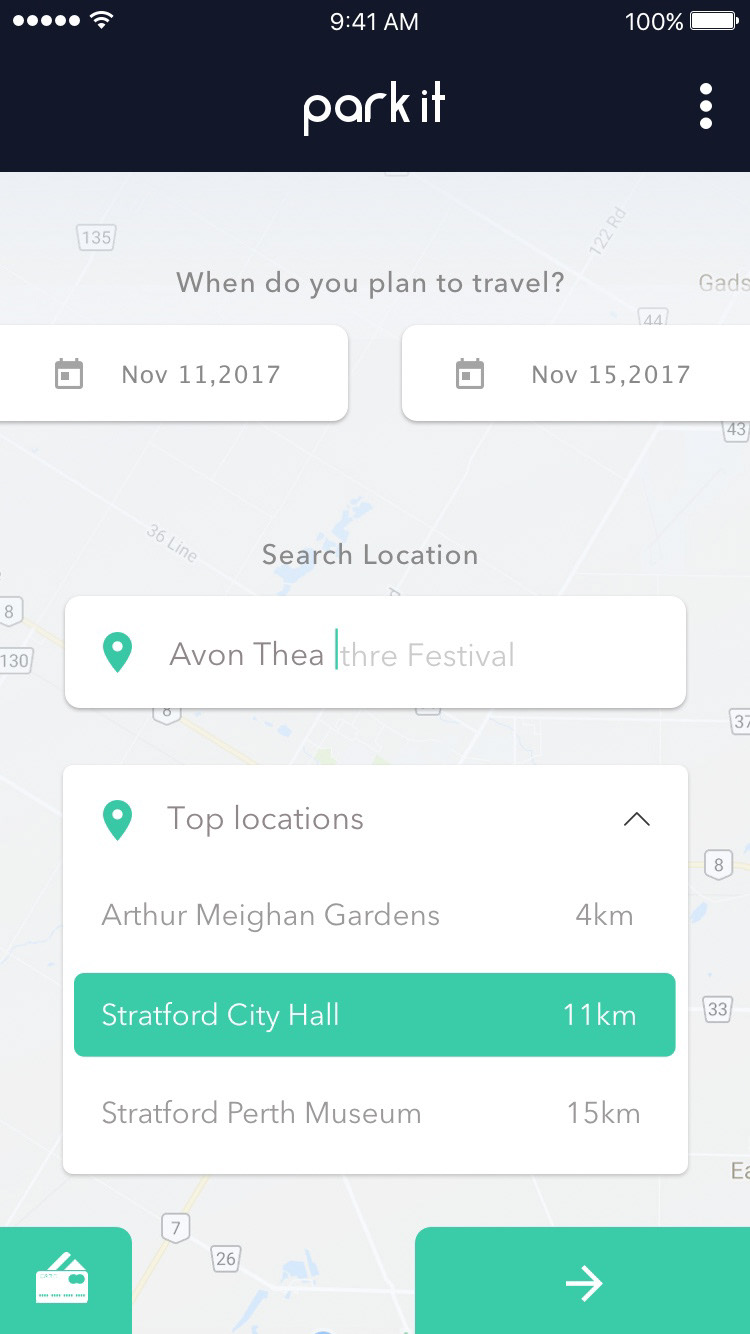Change the Nov 15, 2017 end date
This screenshot has width=750, height=1334.
coord(576,374)
